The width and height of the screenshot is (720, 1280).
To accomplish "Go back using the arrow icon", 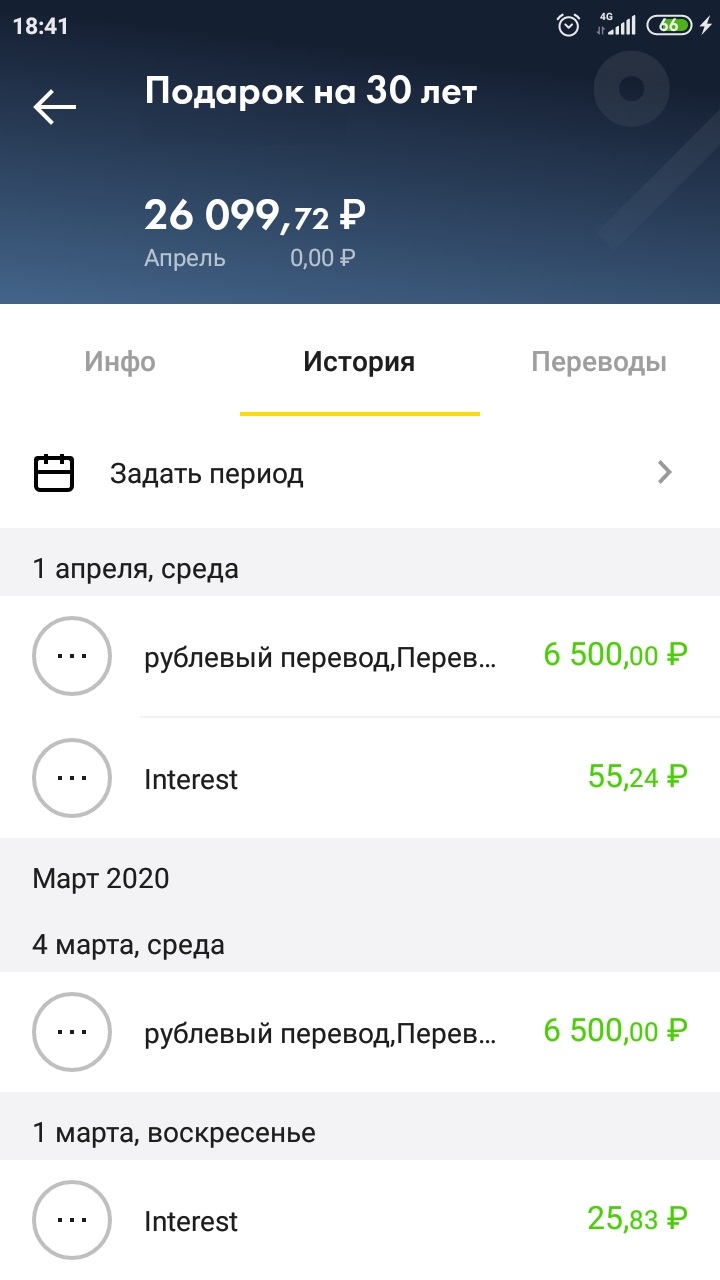I will pyautogui.click(x=55, y=107).
